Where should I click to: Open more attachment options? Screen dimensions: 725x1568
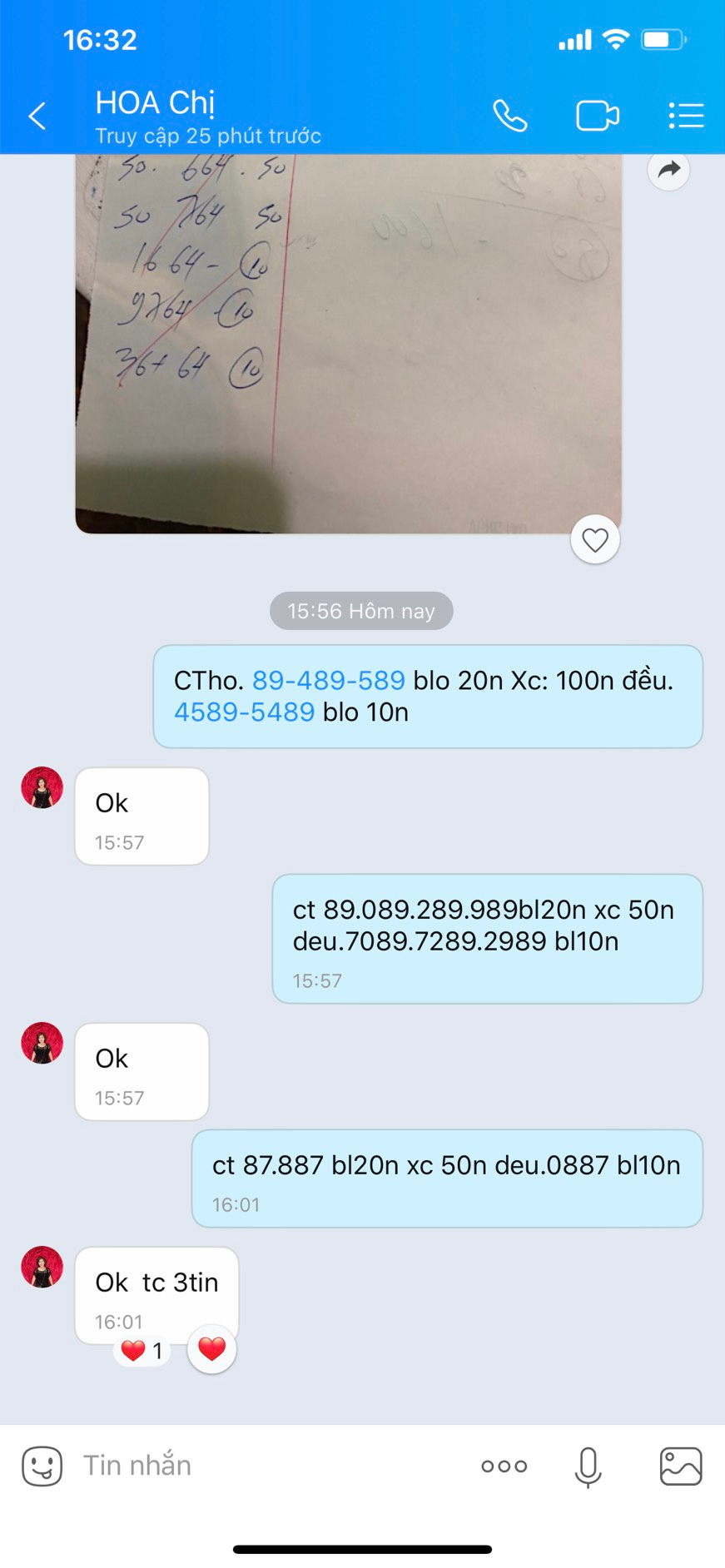point(504,1466)
